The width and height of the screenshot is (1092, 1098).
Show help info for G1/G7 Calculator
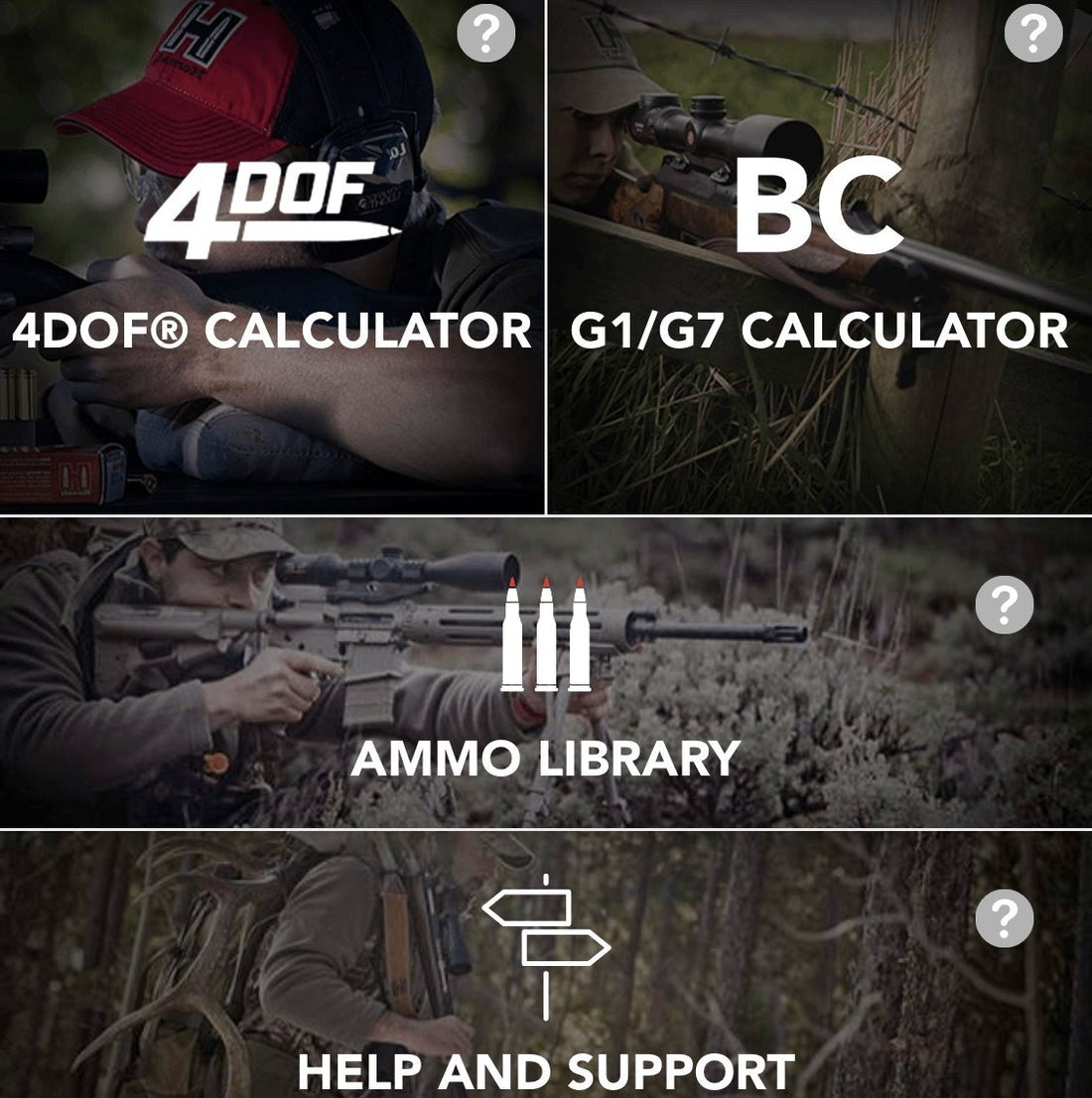pos(1033,33)
